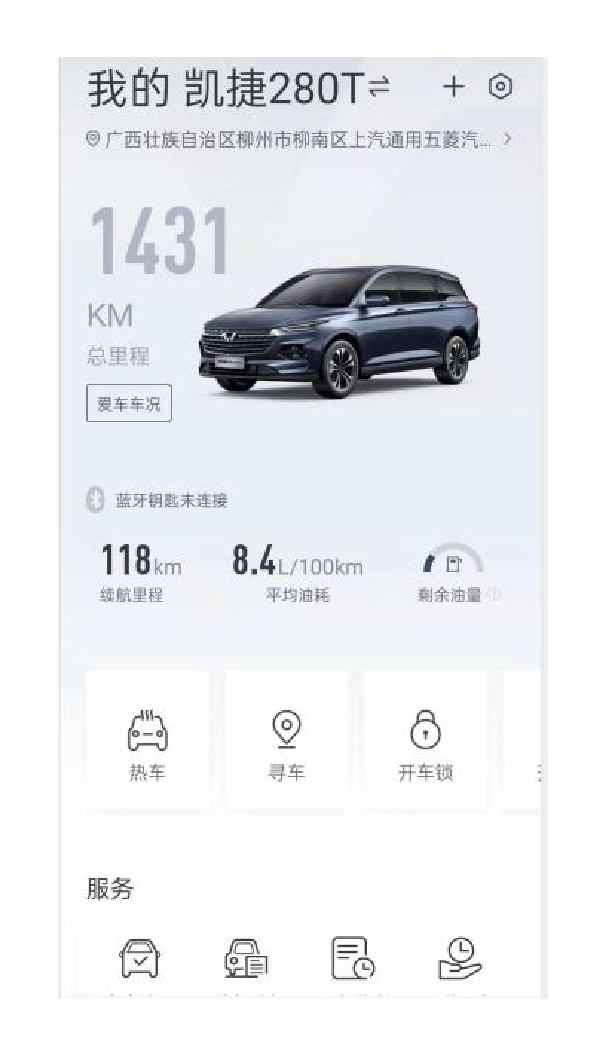
Task: Open 爱车车况 vehicle status button
Action: (x=129, y=404)
